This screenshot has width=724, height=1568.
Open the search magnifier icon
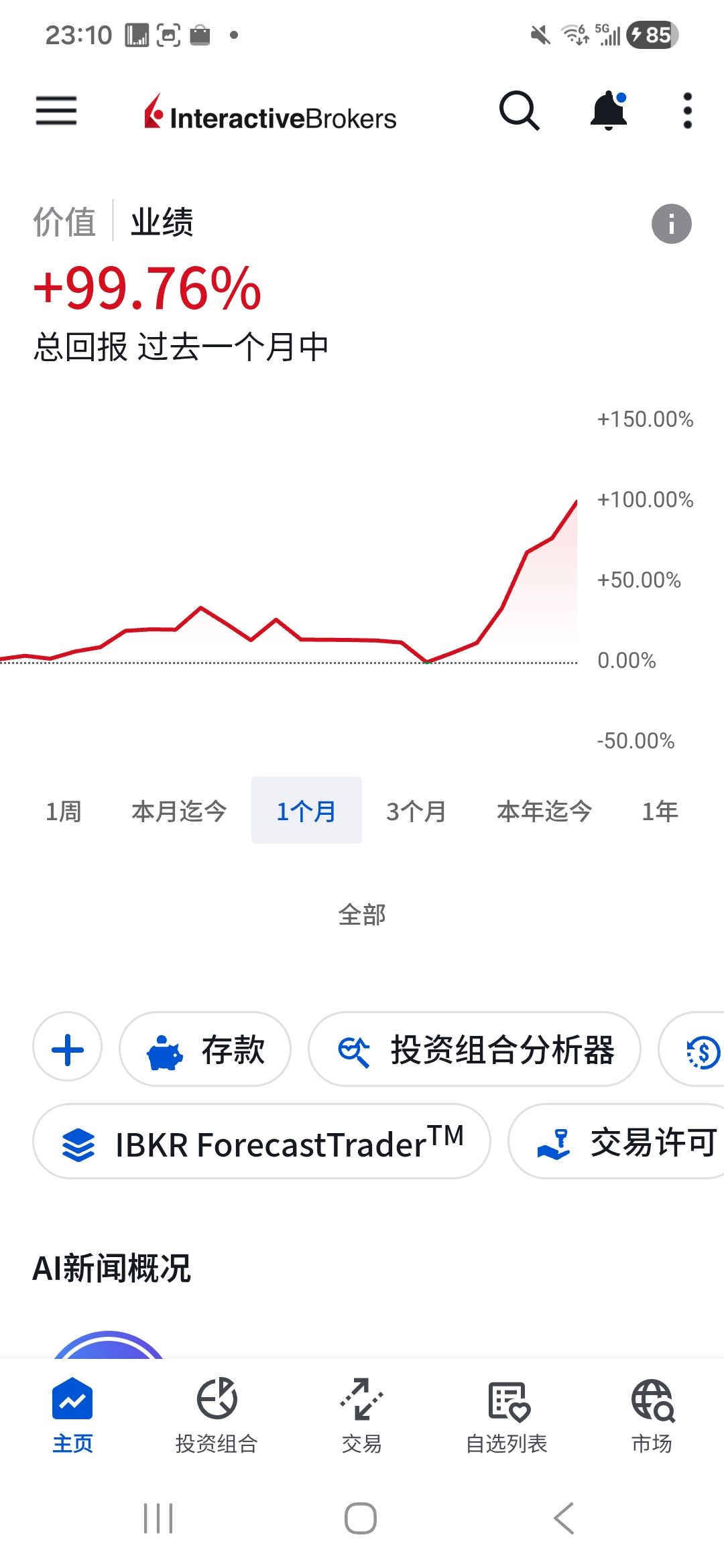pos(519,111)
